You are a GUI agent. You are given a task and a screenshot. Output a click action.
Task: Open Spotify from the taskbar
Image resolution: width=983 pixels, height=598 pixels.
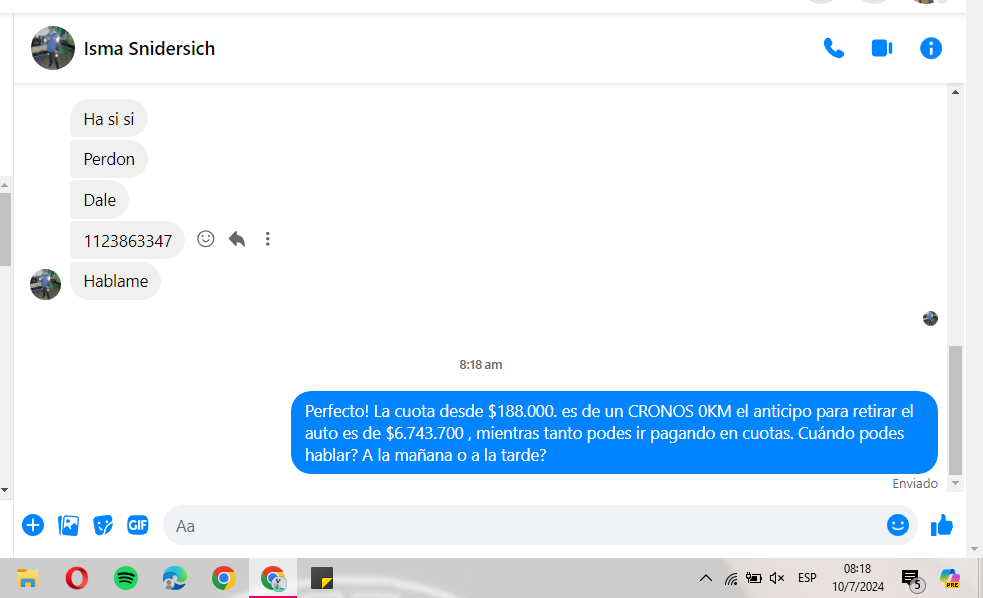(126, 578)
